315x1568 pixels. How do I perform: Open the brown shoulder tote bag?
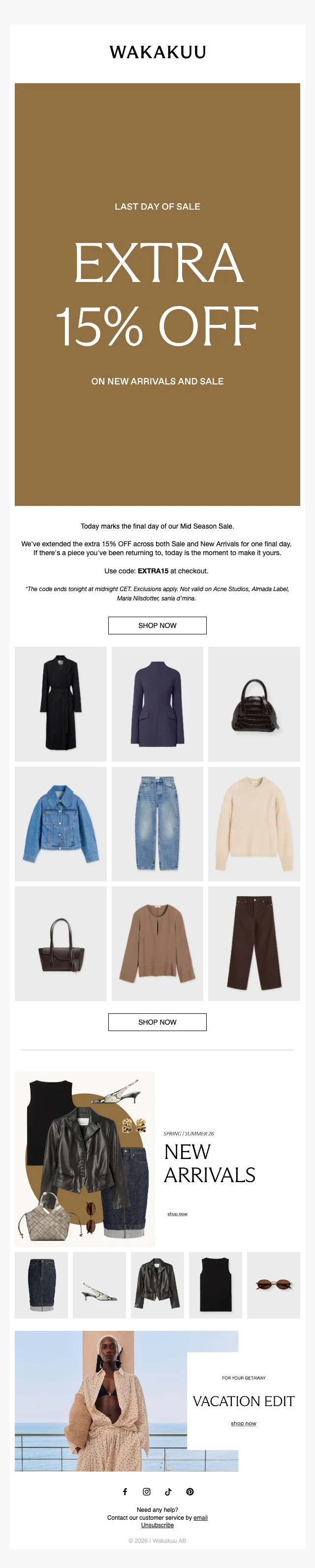tap(61, 943)
